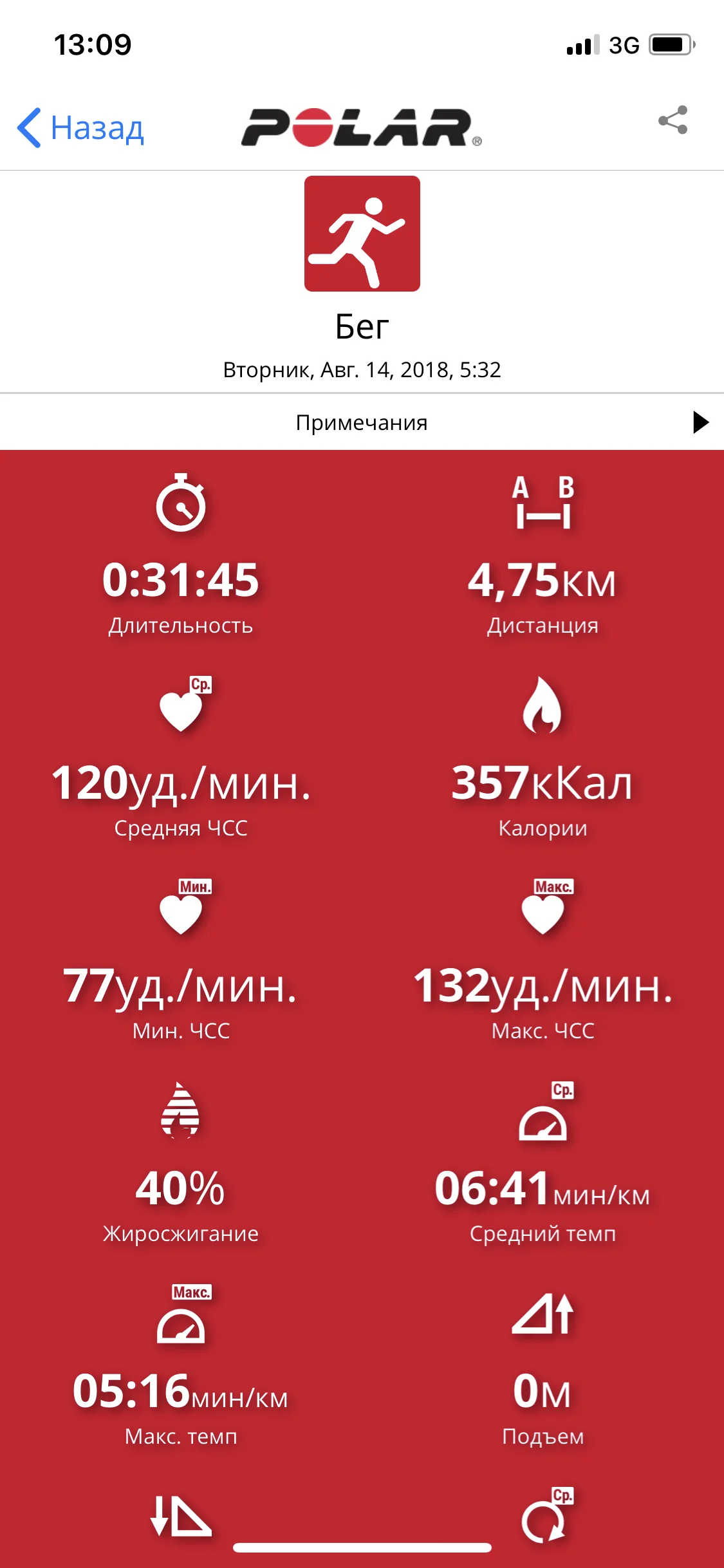Image resolution: width=724 pixels, height=1568 pixels.
Task: Share this running session
Action: coord(673,120)
